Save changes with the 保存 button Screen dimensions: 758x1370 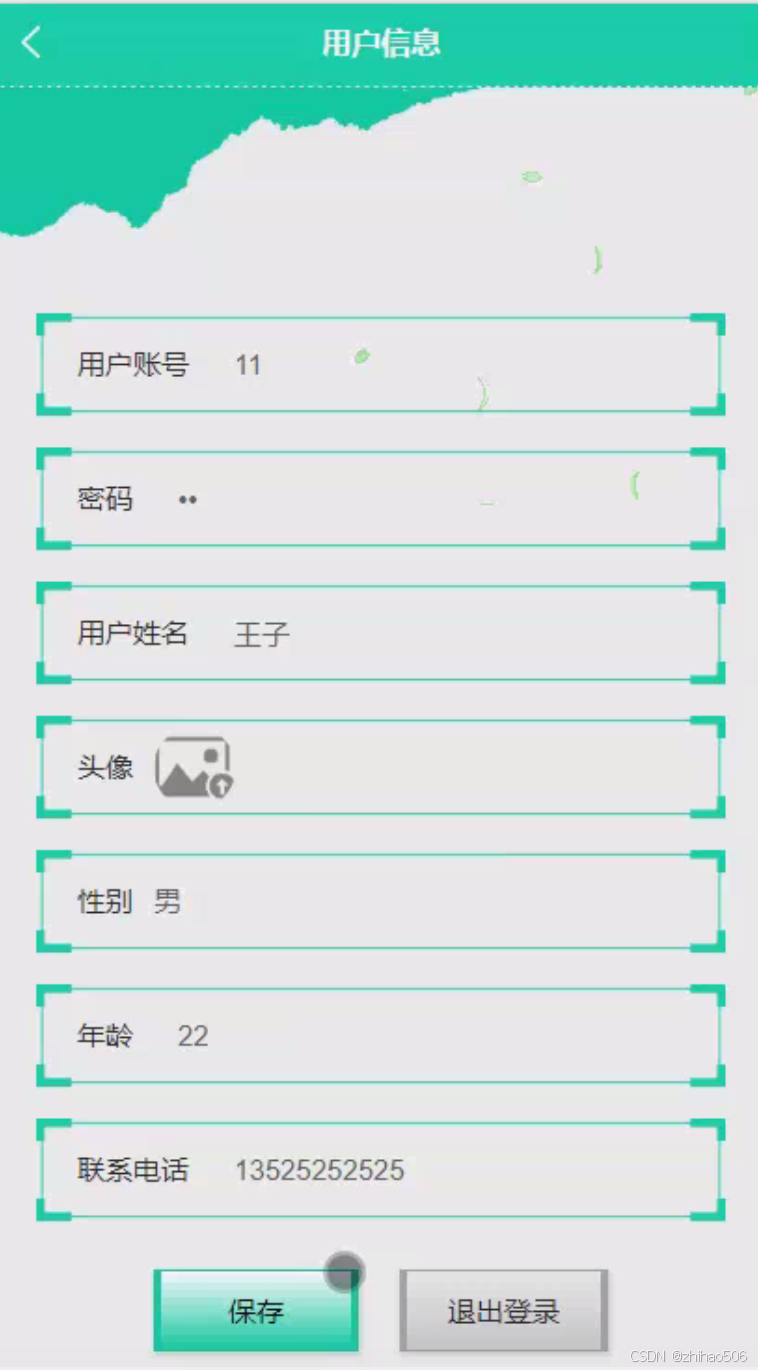coord(256,1311)
